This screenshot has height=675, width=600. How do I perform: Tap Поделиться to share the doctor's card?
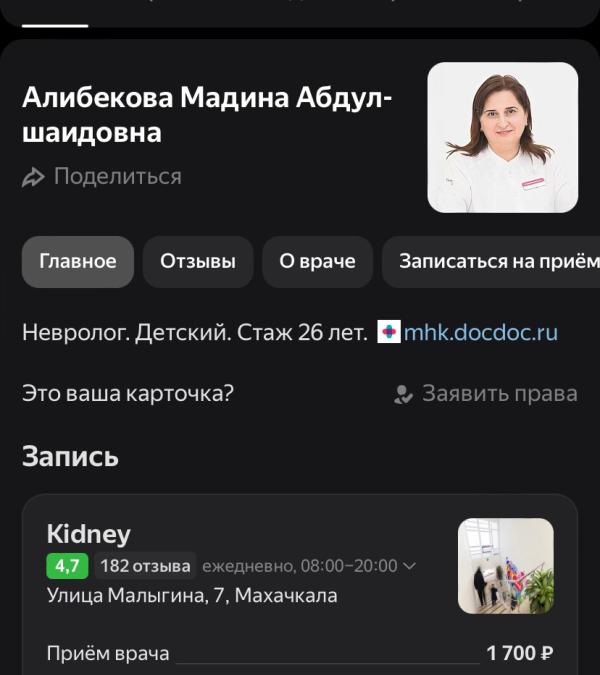pos(102,176)
